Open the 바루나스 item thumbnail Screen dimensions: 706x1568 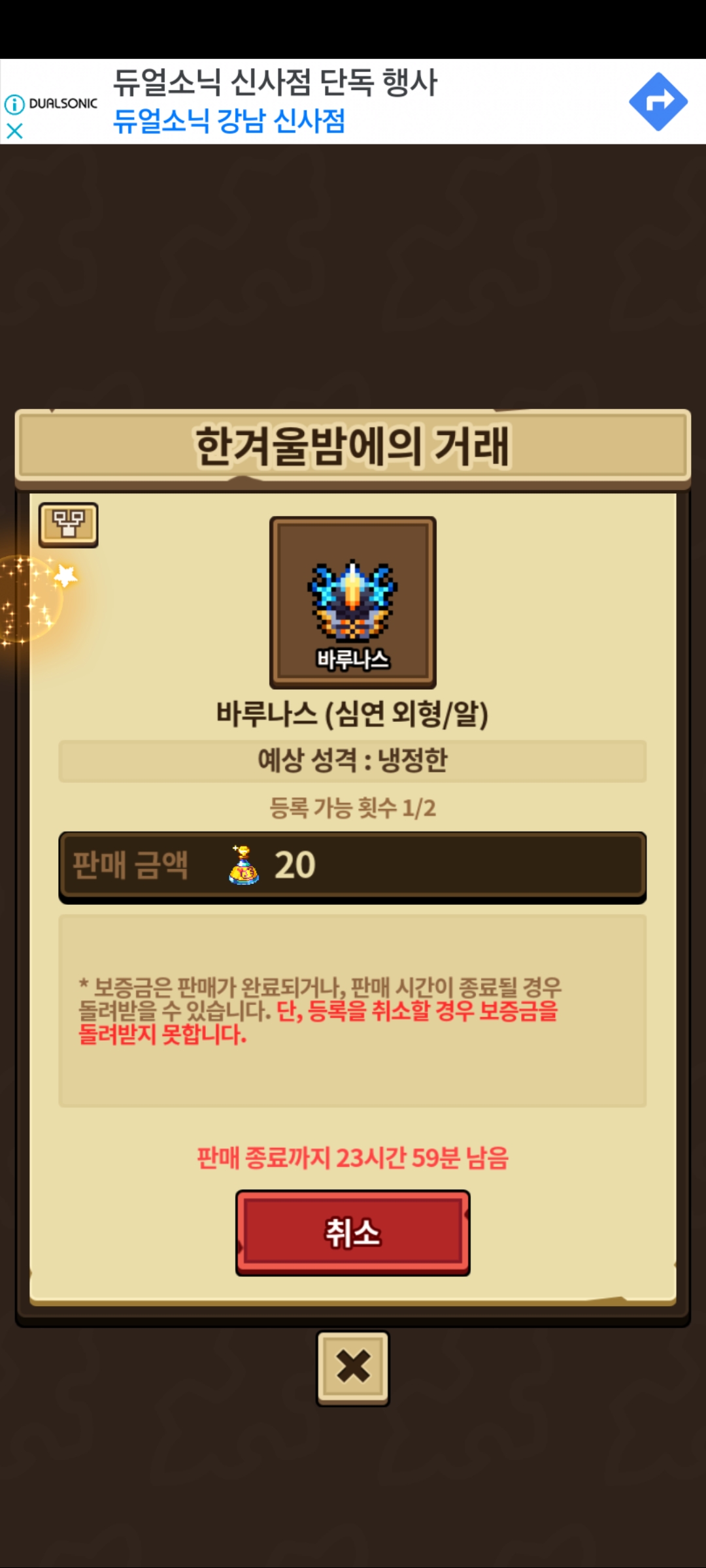pos(353,602)
